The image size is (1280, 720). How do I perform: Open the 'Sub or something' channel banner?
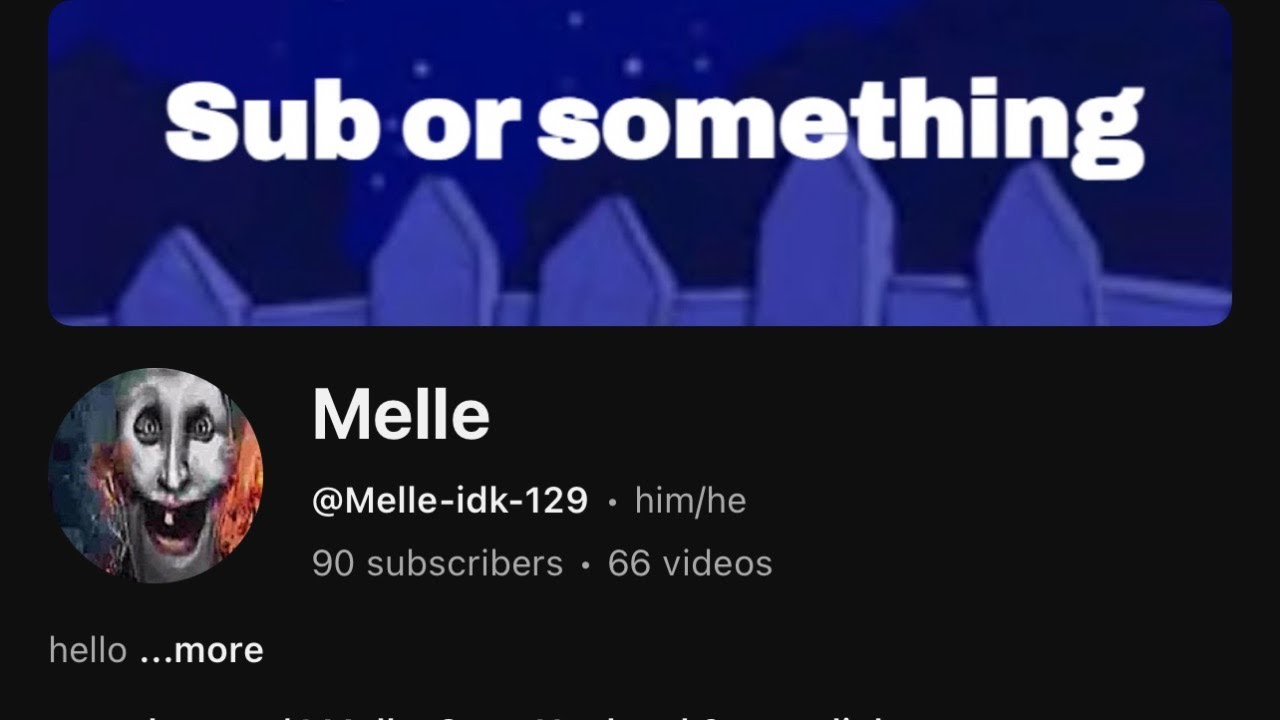coord(640,165)
